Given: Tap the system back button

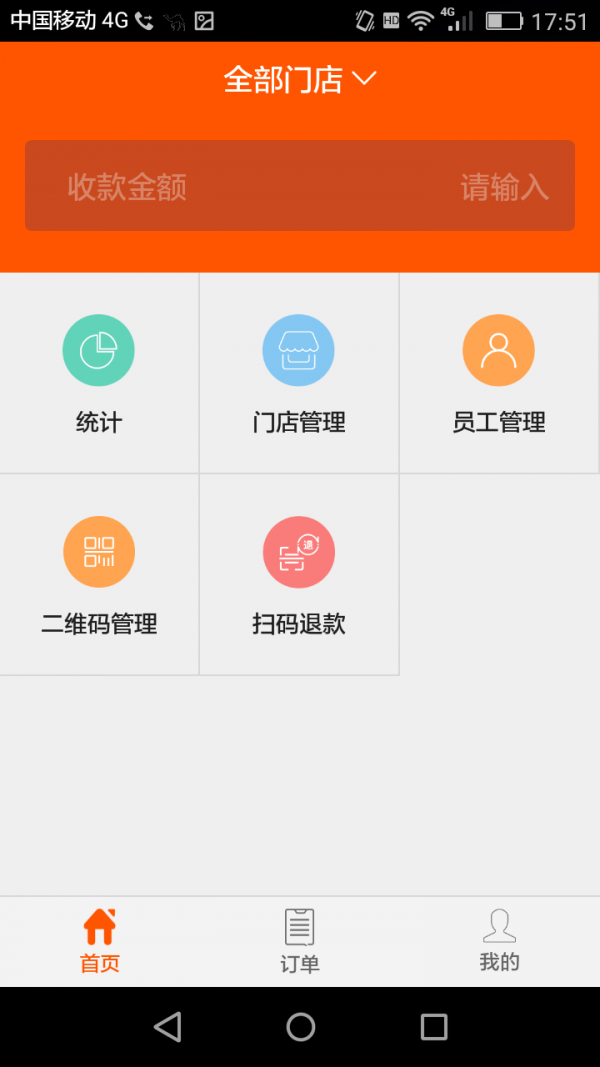Looking at the screenshot, I should (x=167, y=1026).
